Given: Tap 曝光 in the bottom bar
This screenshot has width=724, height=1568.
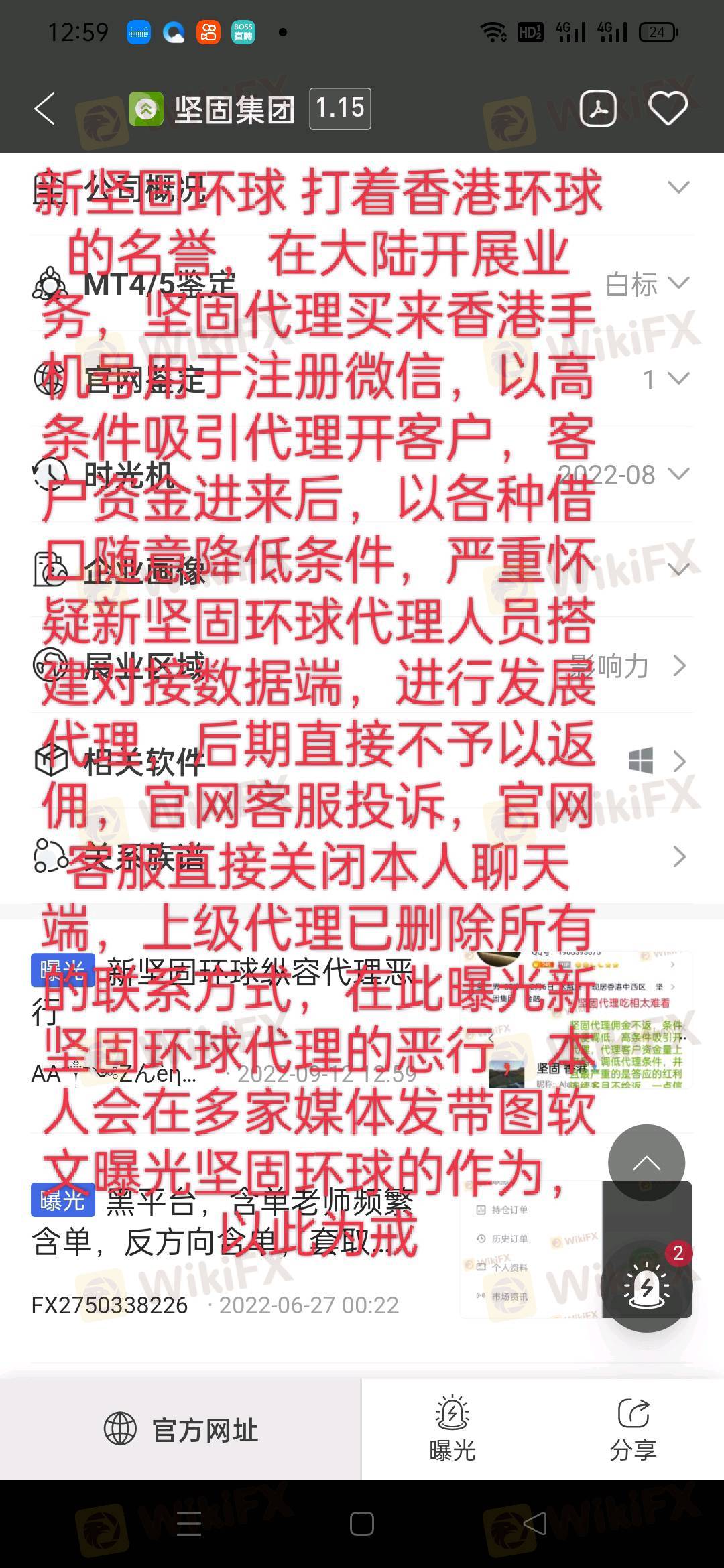Looking at the screenshot, I should pyautogui.click(x=452, y=1429).
